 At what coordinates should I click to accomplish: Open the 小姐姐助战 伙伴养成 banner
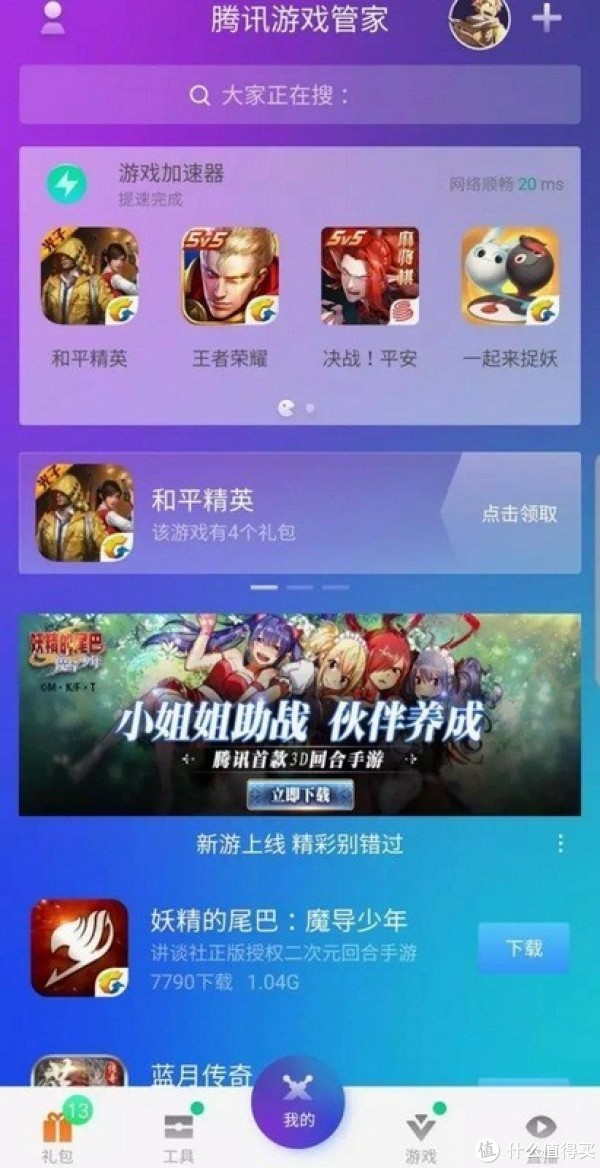point(300,714)
